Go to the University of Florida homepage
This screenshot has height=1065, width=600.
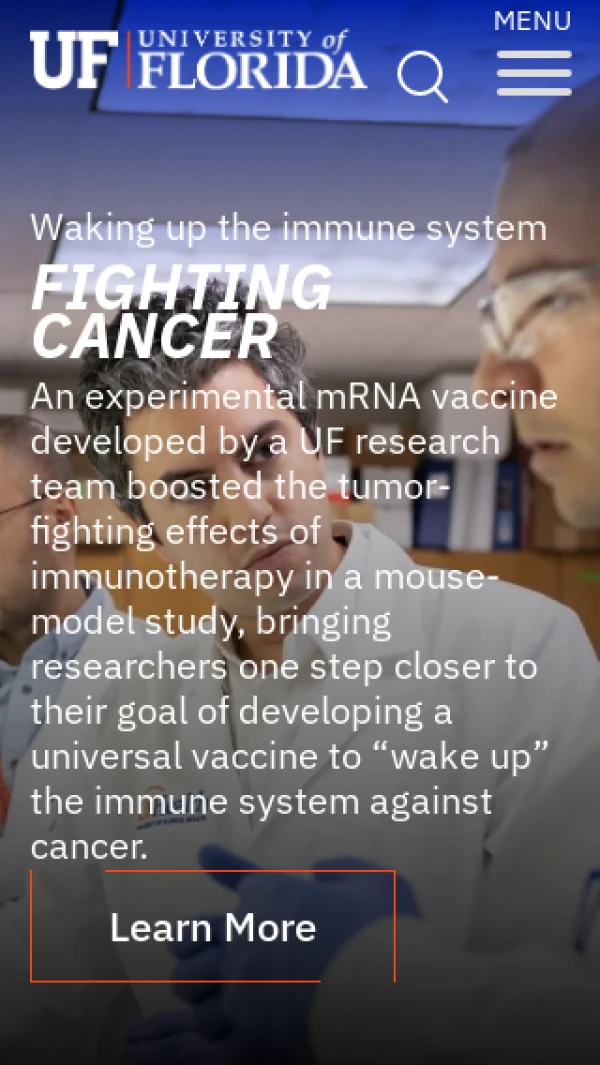click(198, 60)
